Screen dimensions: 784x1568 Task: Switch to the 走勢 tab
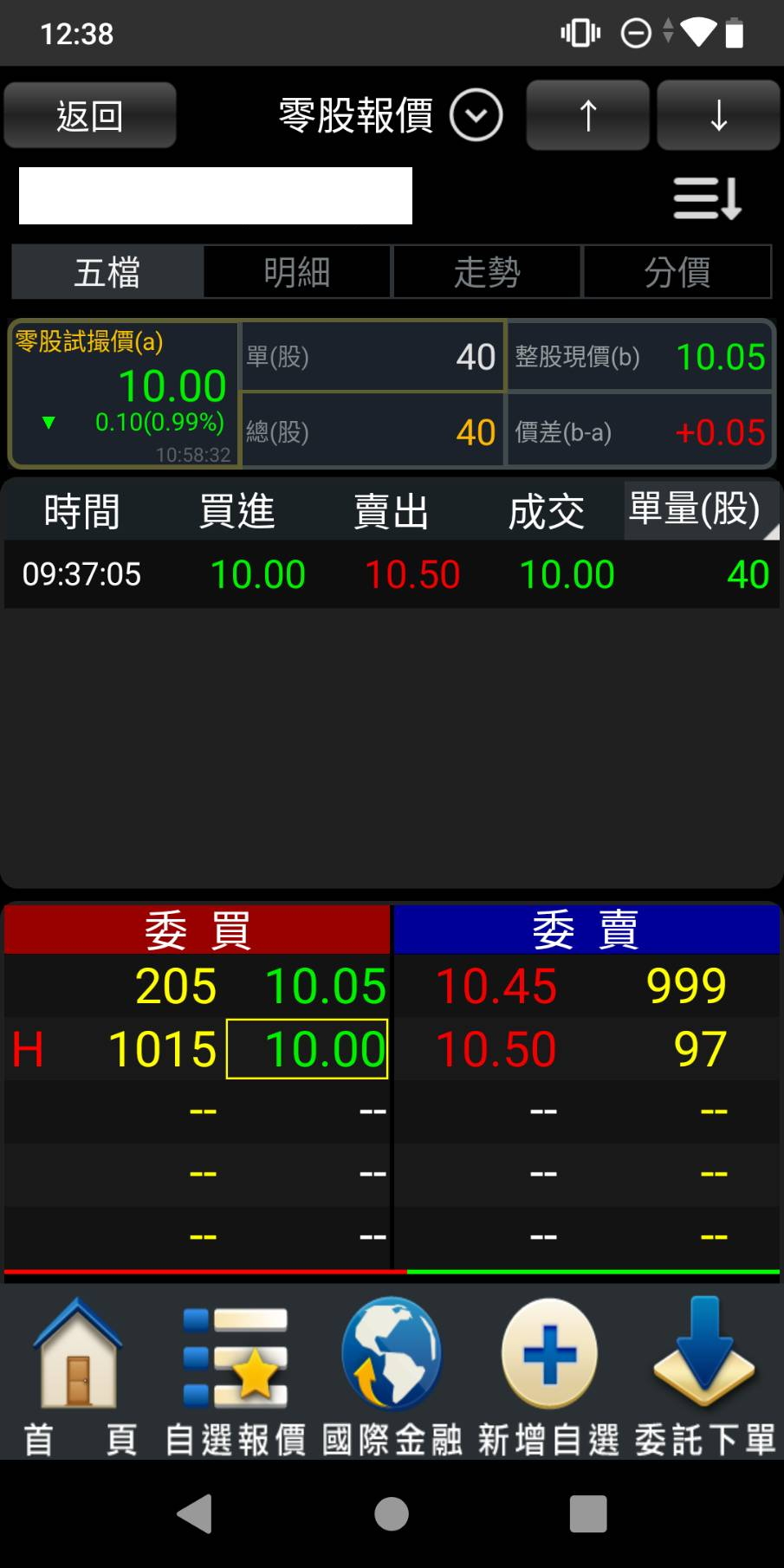(487, 272)
